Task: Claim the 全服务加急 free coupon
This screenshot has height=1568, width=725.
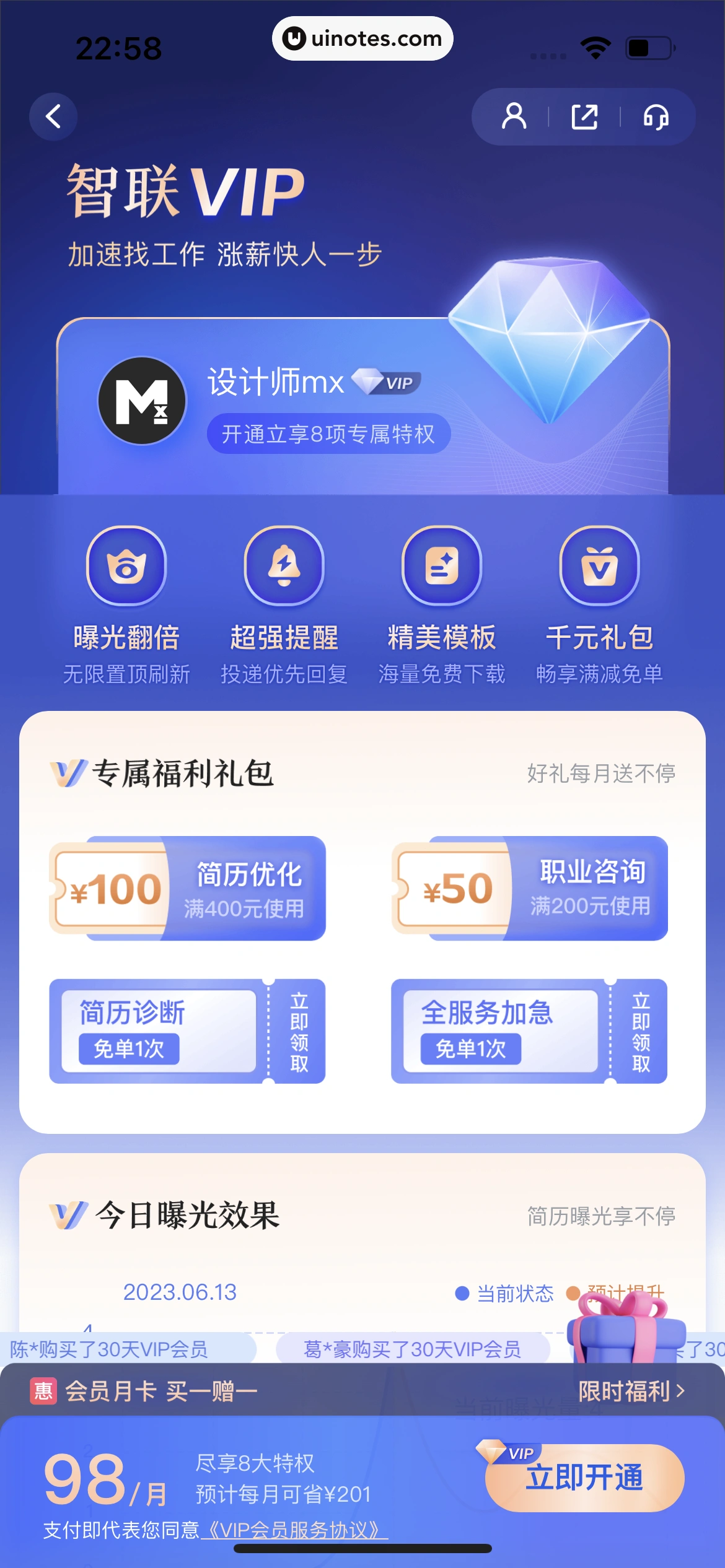Action: point(641,1031)
